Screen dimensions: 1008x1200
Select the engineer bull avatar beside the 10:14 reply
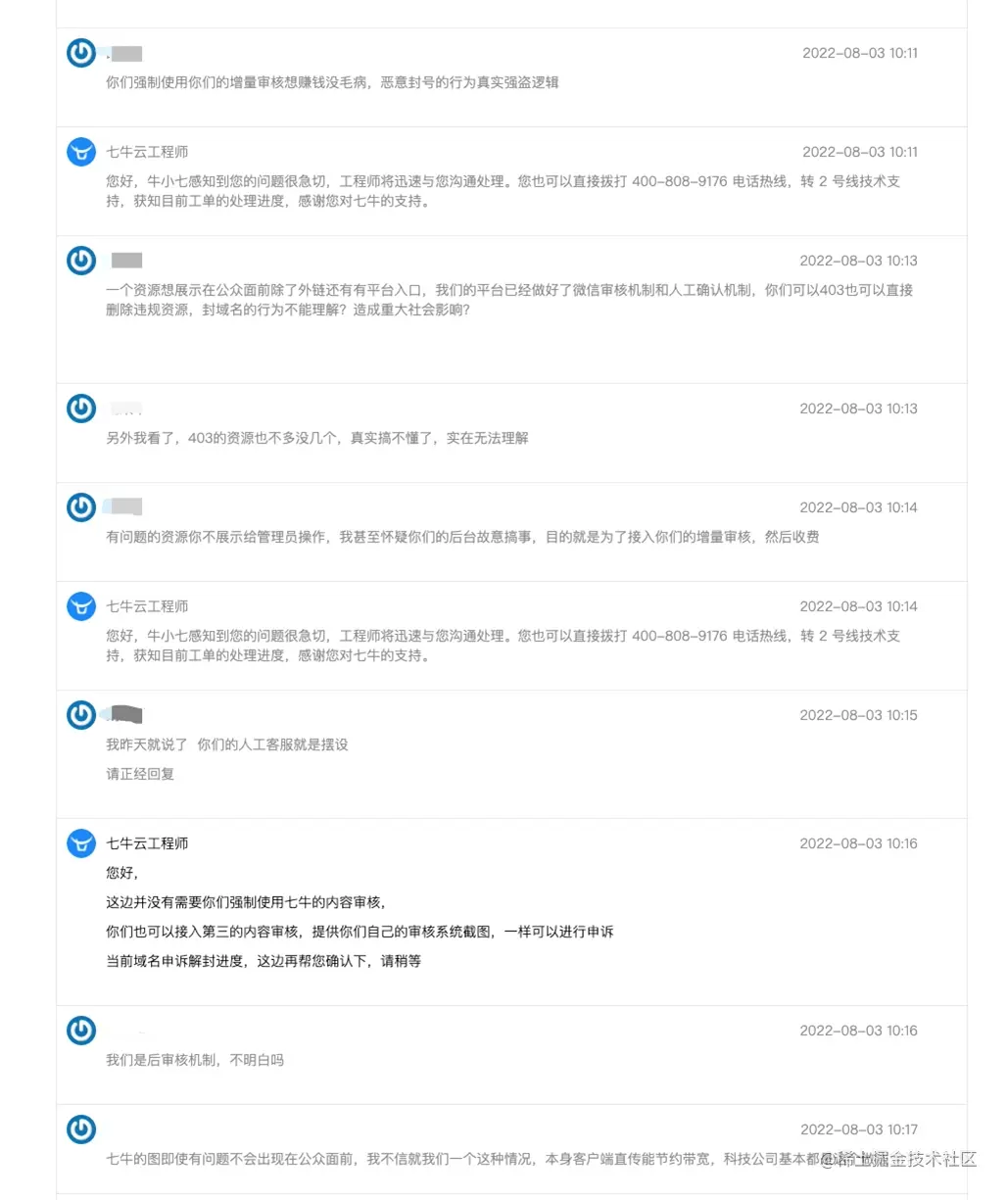pyautogui.click(x=80, y=606)
